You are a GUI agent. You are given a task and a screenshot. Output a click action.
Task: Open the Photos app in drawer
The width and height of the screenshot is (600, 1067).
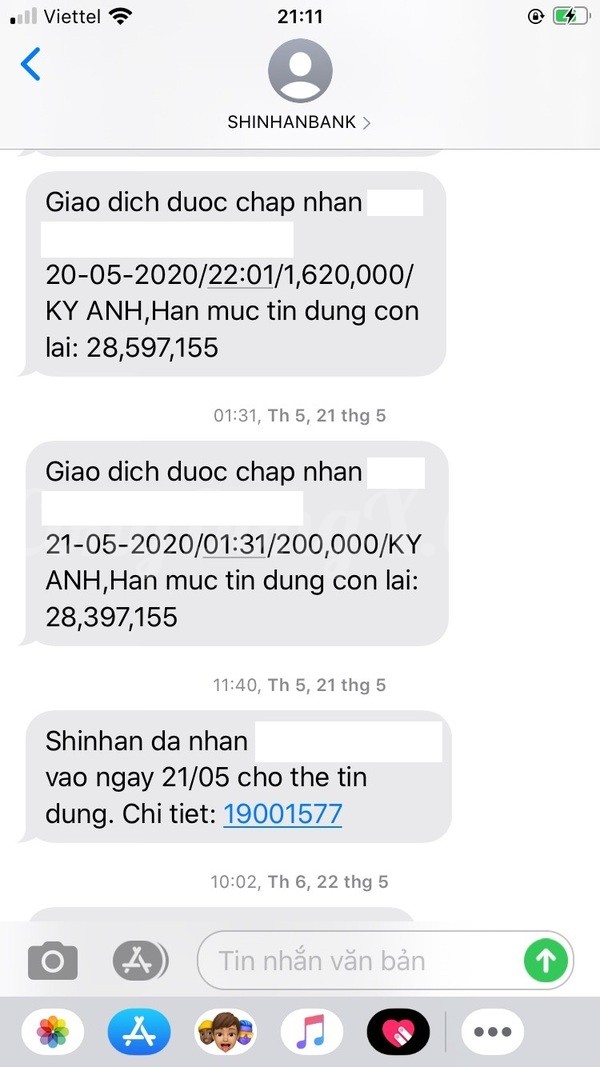[x=52, y=1032]
